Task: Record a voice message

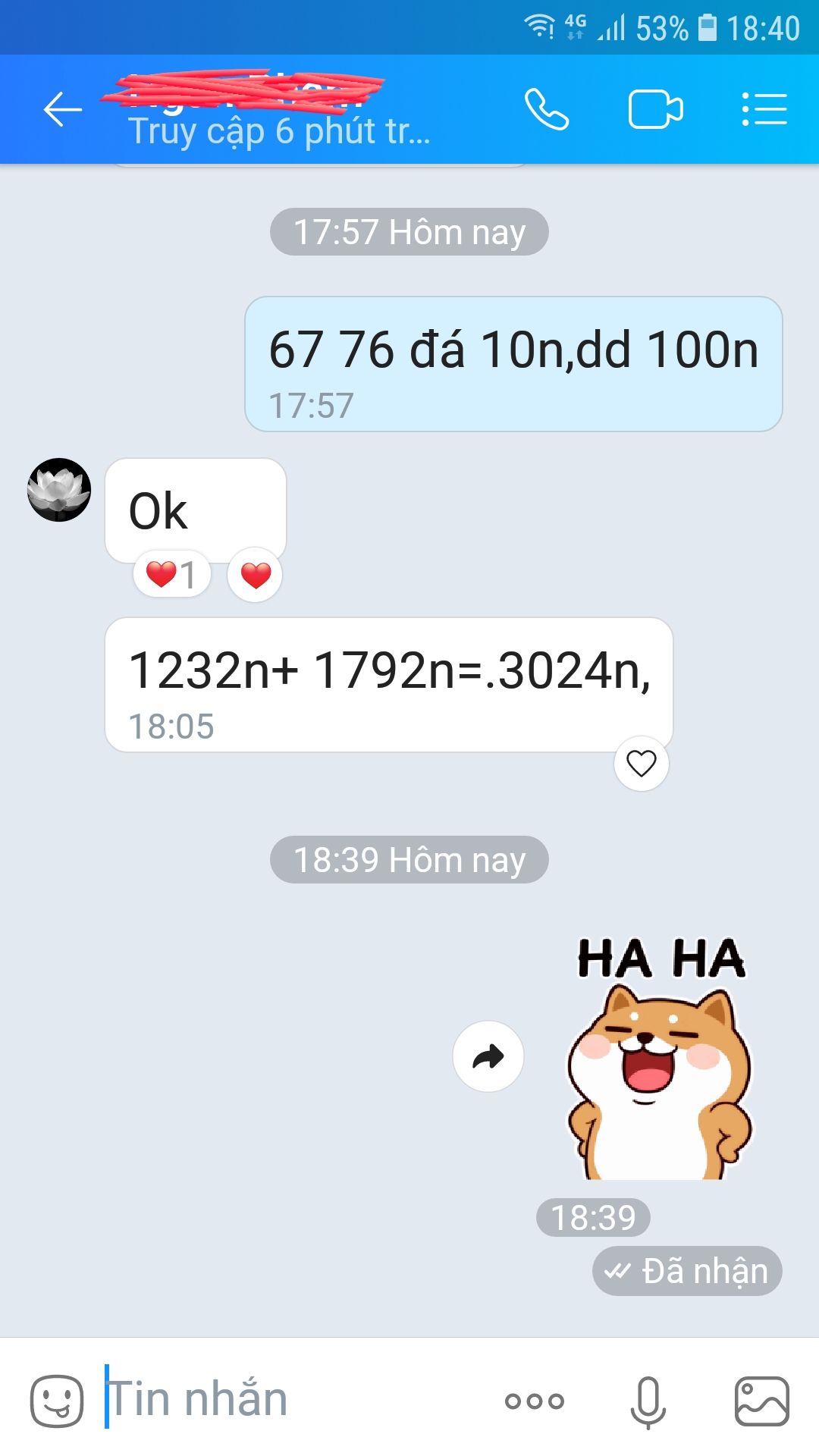Action: coord(648,1401)
